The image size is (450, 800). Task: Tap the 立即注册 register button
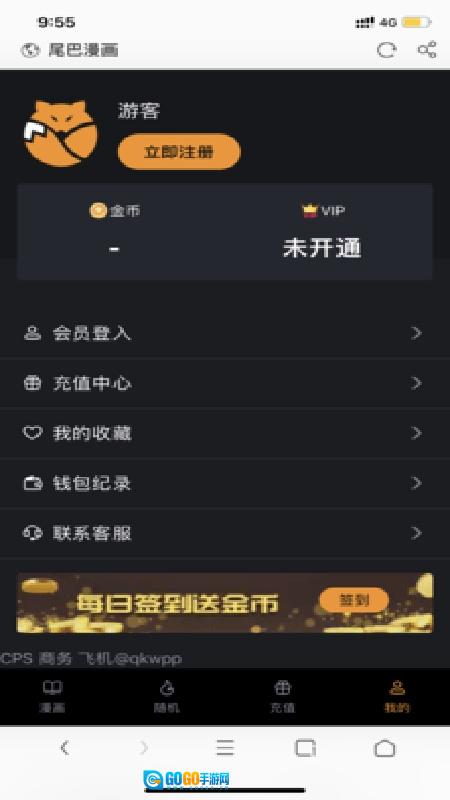[179, 152]
